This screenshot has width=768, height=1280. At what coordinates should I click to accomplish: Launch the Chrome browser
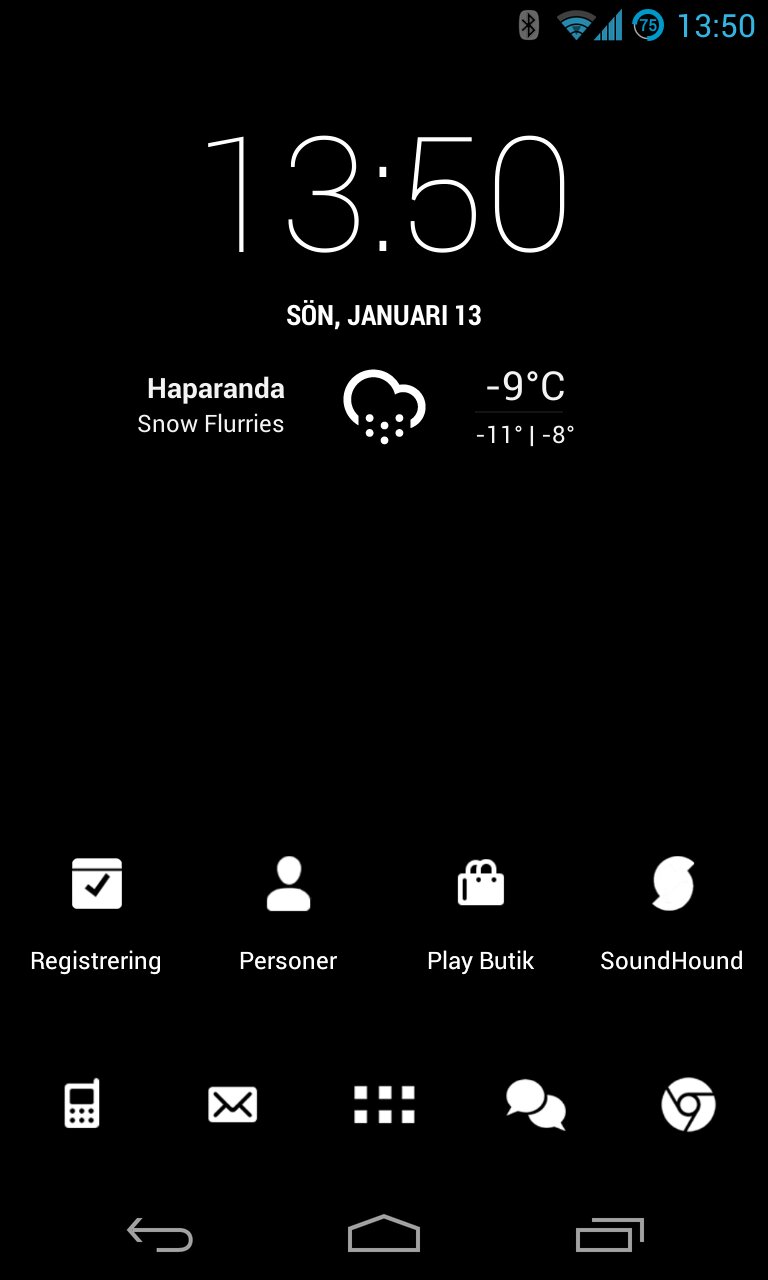click(688, 1104)
